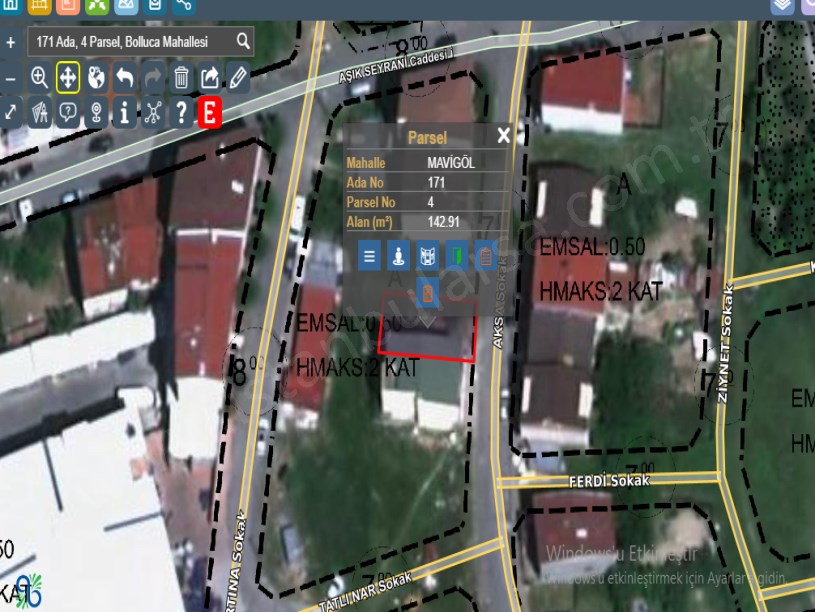
Task: Open the information 'i' tool
Action: pos(124,111)
